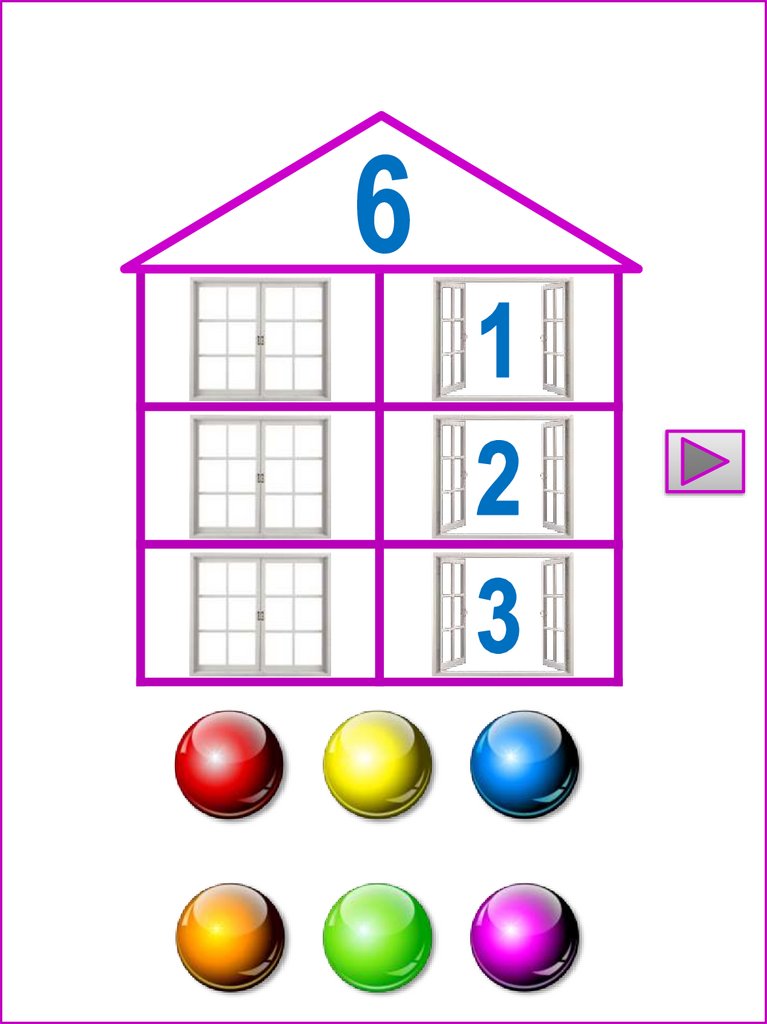Select the yellow ball
767x1024 pixels.
(x=377, y=765)
